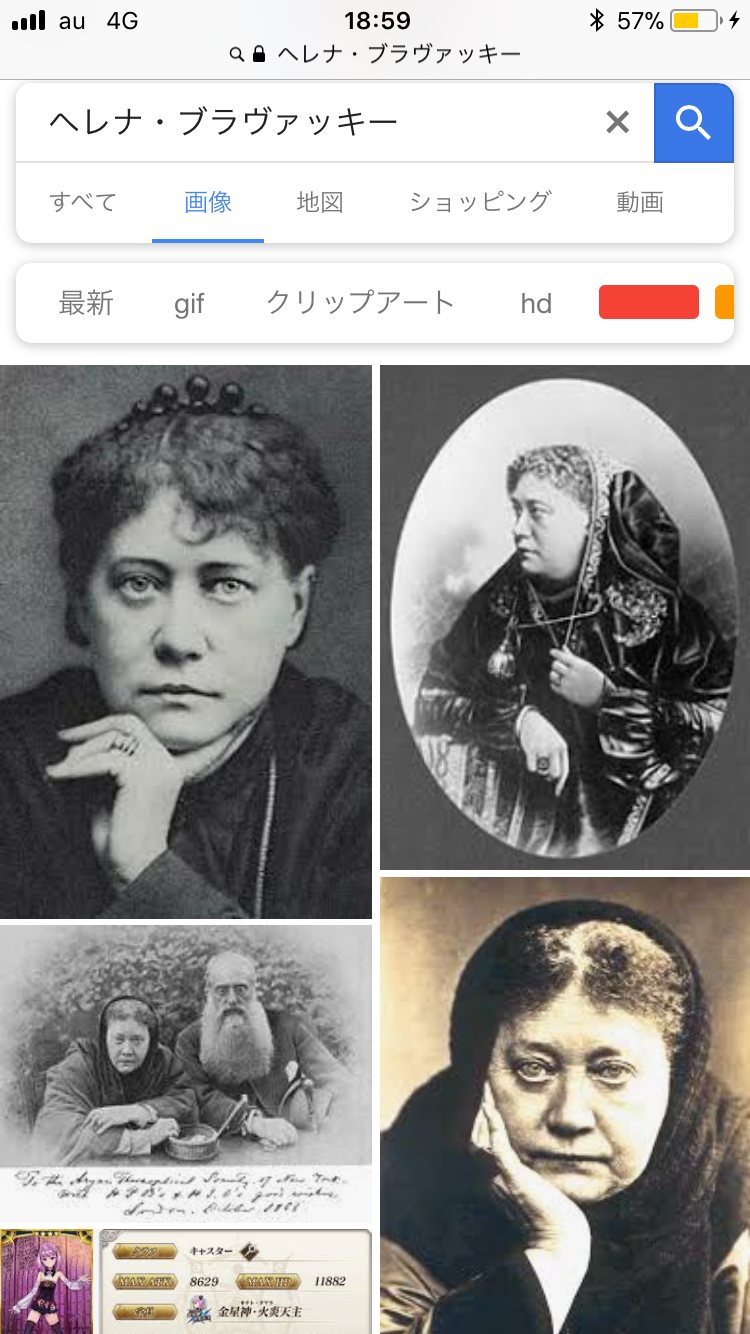The image size is (750, 1334).
Task: Tap the address bar showing ヘレナ・ブラヴァッキー
Action: tap(386, 54)
